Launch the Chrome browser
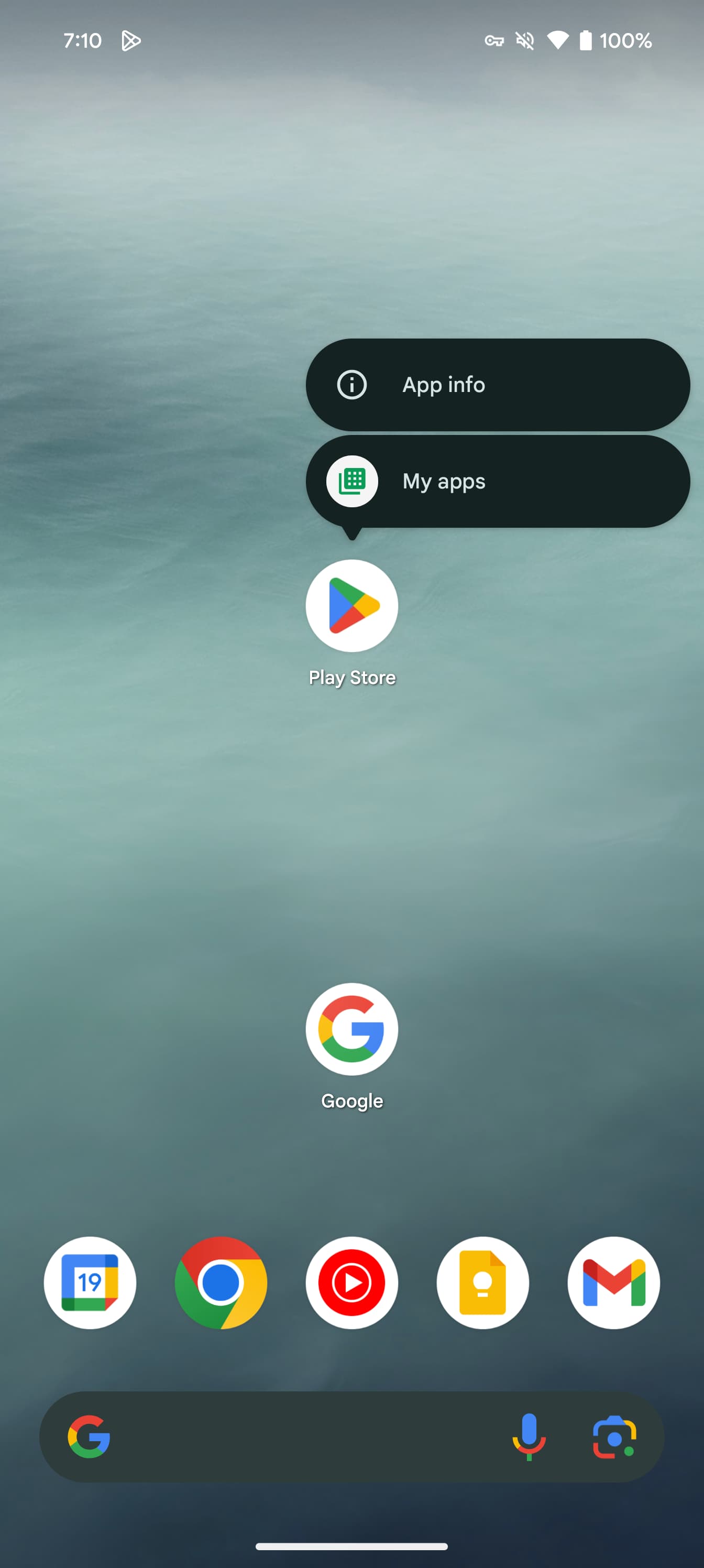 point(221,1282)
